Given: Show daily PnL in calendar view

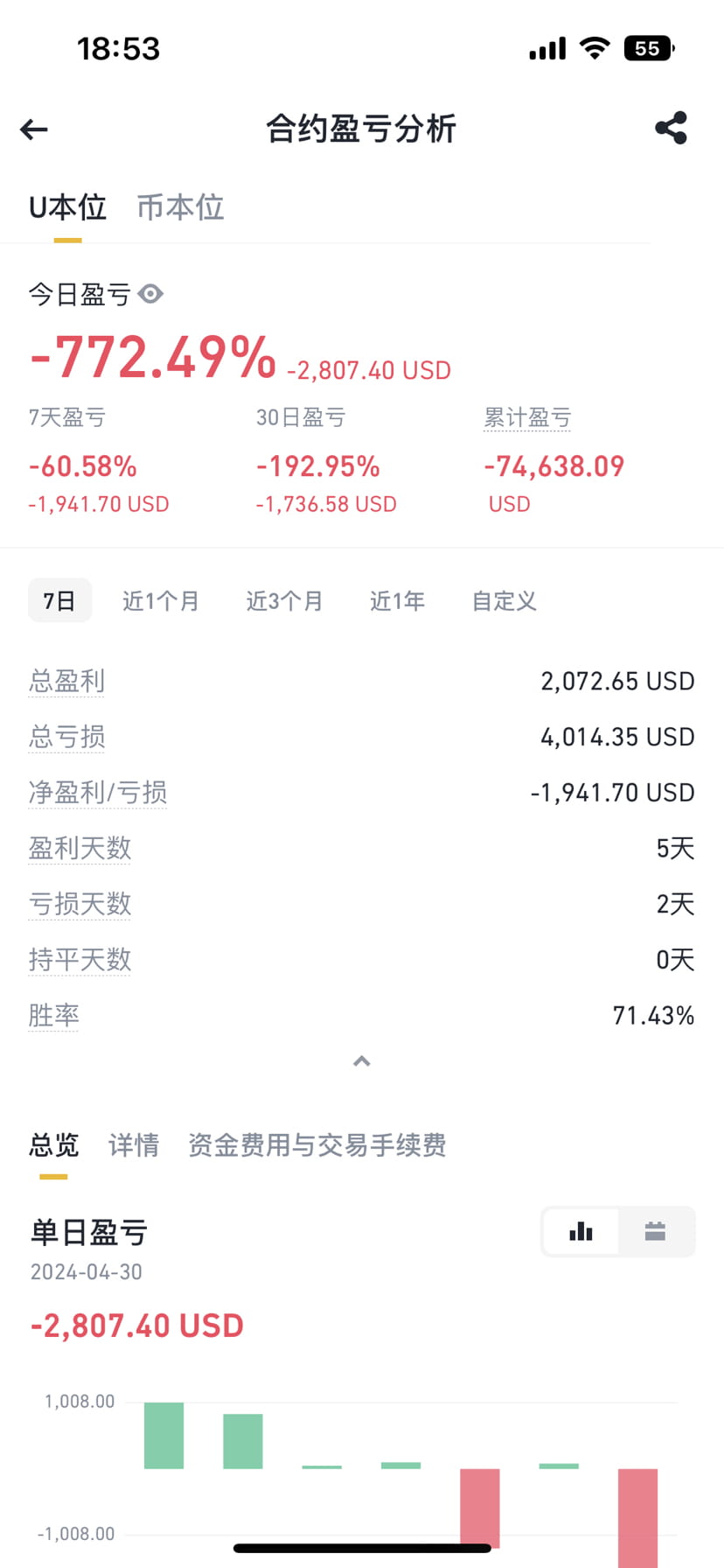Looking at the screenshot, I should 655,1232.
